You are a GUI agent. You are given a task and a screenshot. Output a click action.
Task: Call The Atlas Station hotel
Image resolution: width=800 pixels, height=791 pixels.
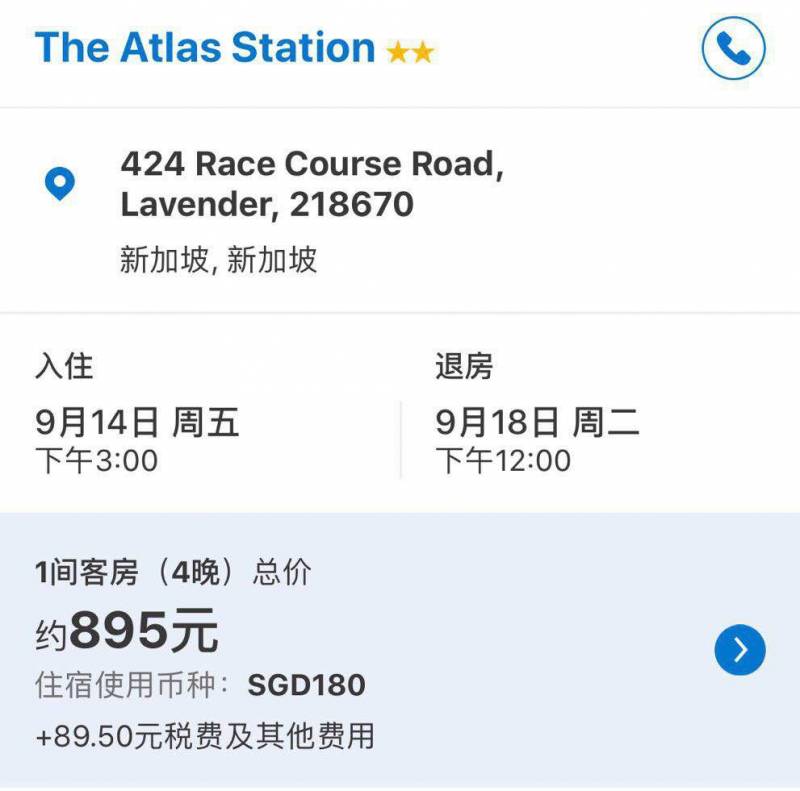click(x=733, y=48)
